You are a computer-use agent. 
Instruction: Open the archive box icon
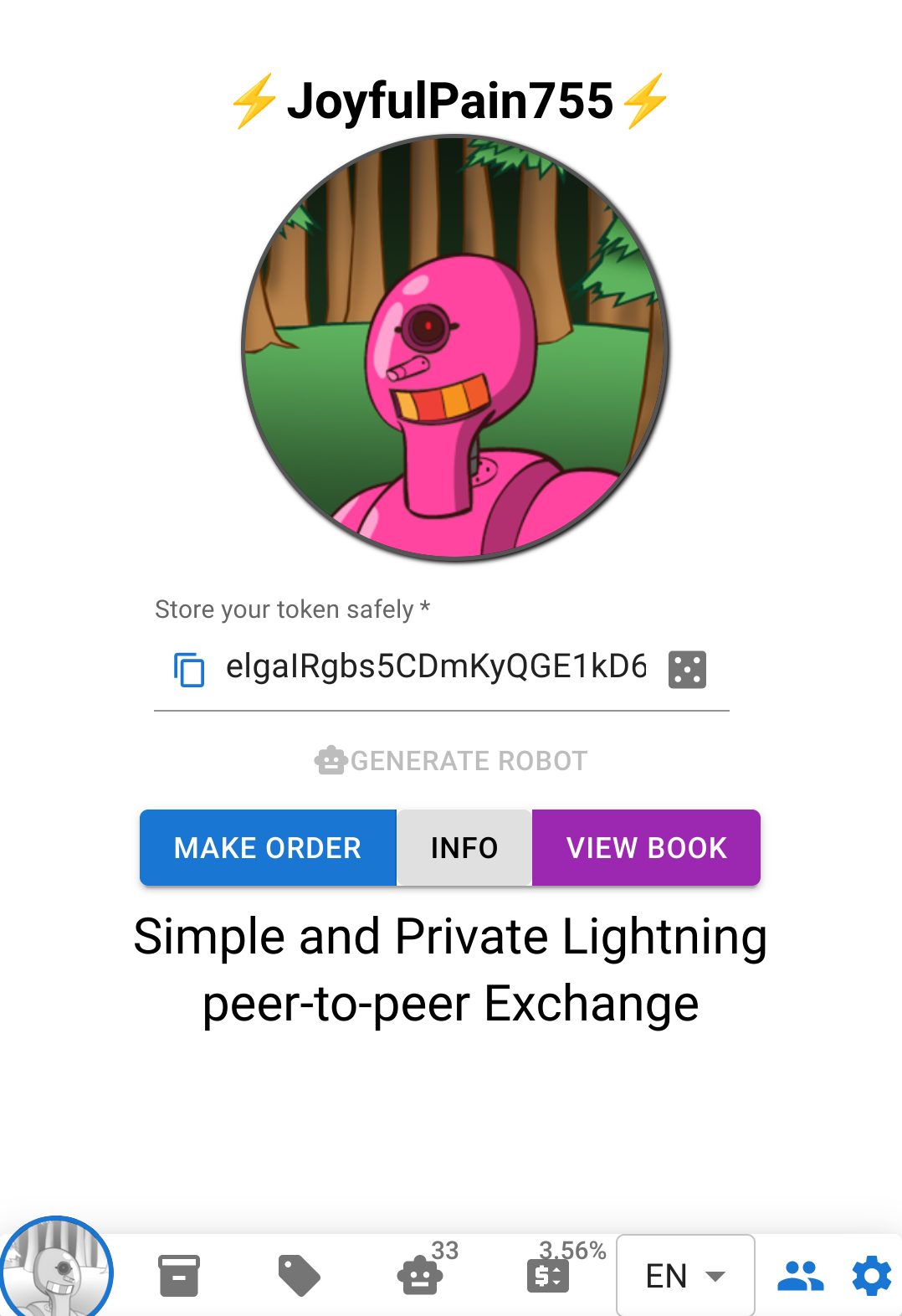pyautogui.click(x=179, y=1276)
